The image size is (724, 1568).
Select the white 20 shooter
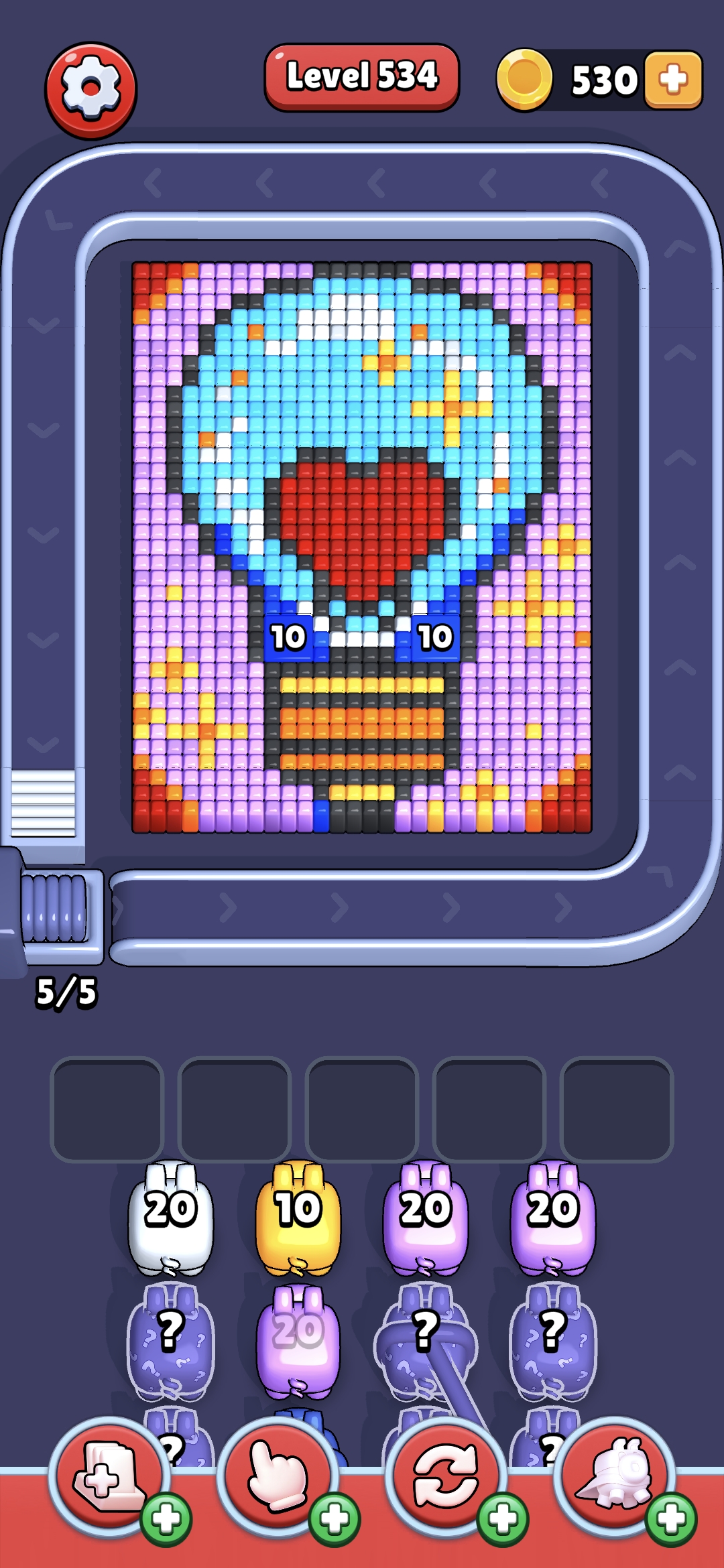coord(171,1218)
